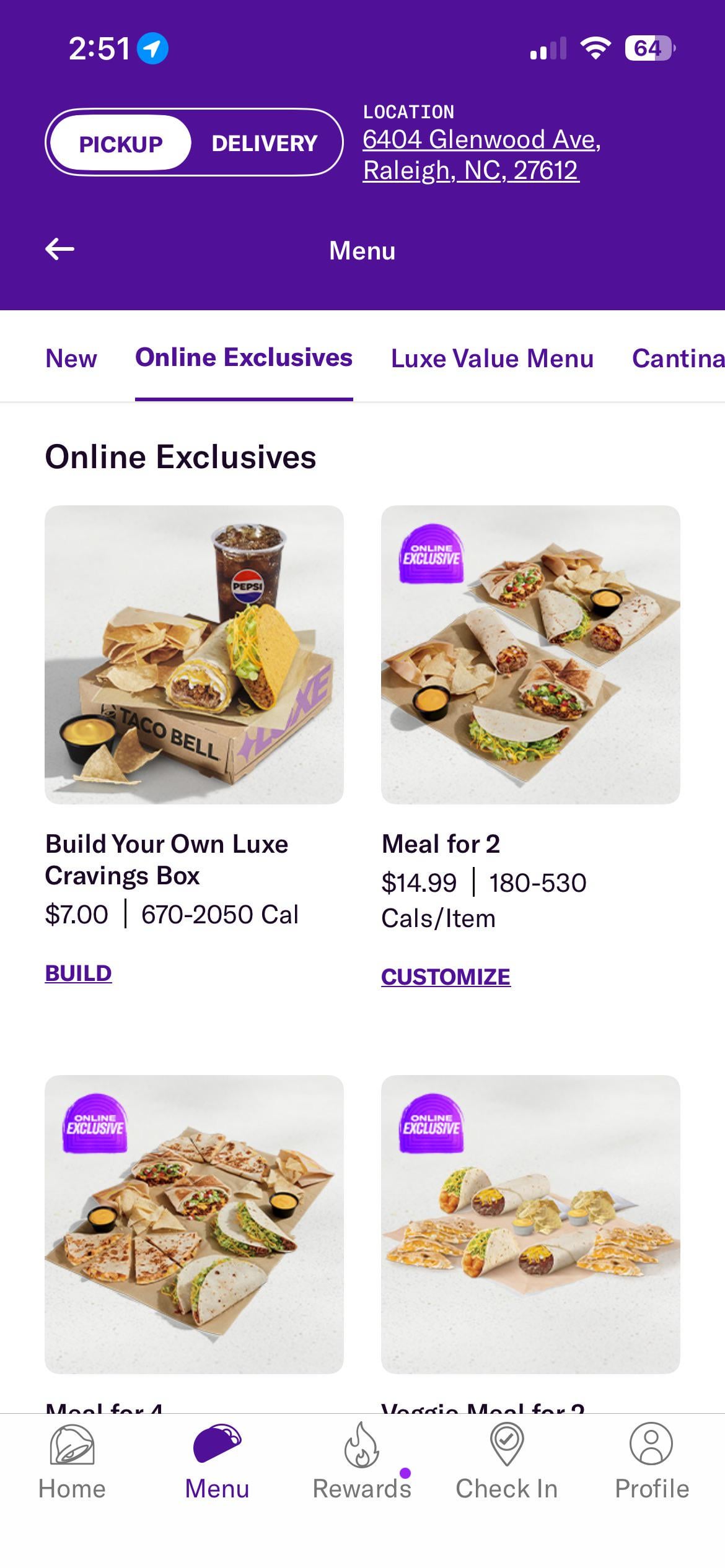Show the Cantina menu tab
Screen dimensions: 725x1568
(x=677, y=359)
